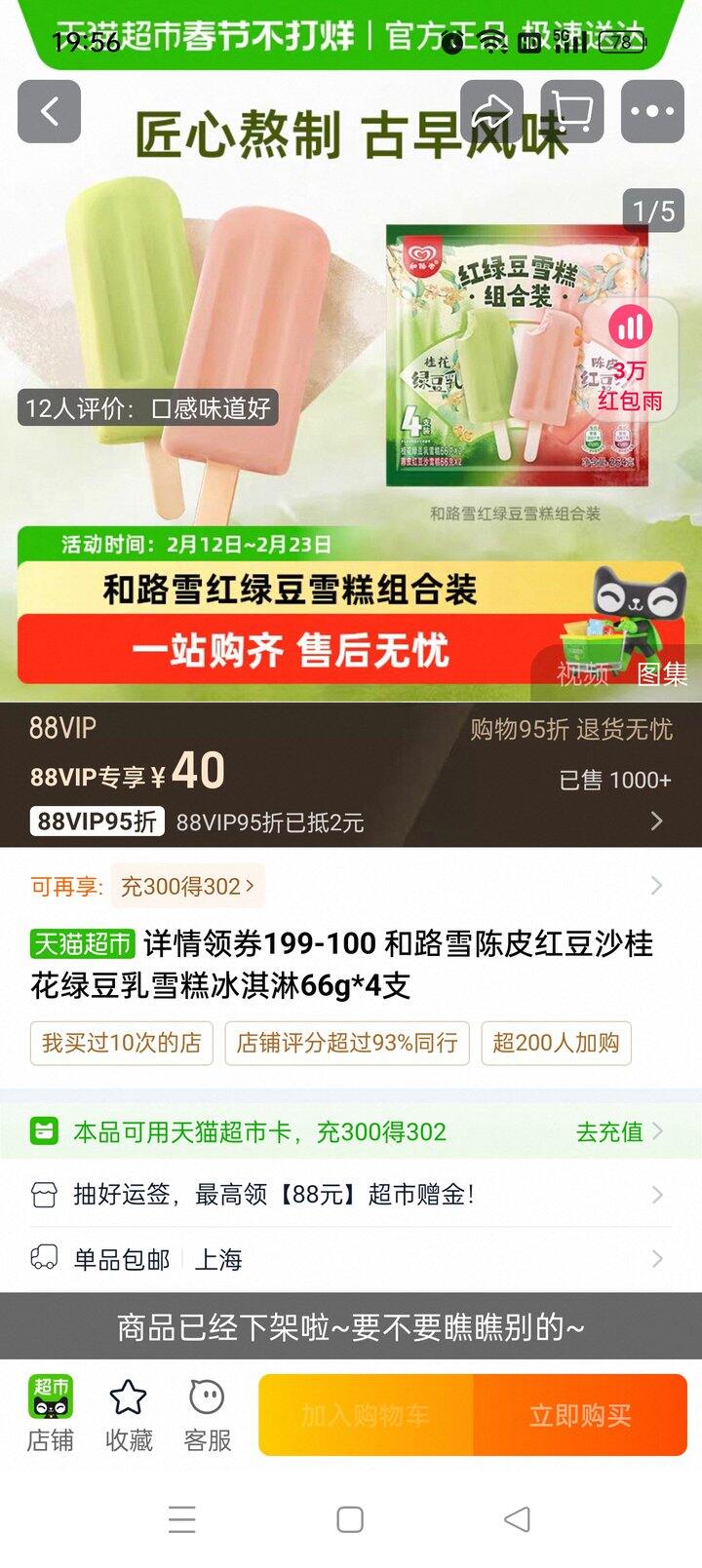Tap the system home button

pyautogui.click(x=350, y=1519)
